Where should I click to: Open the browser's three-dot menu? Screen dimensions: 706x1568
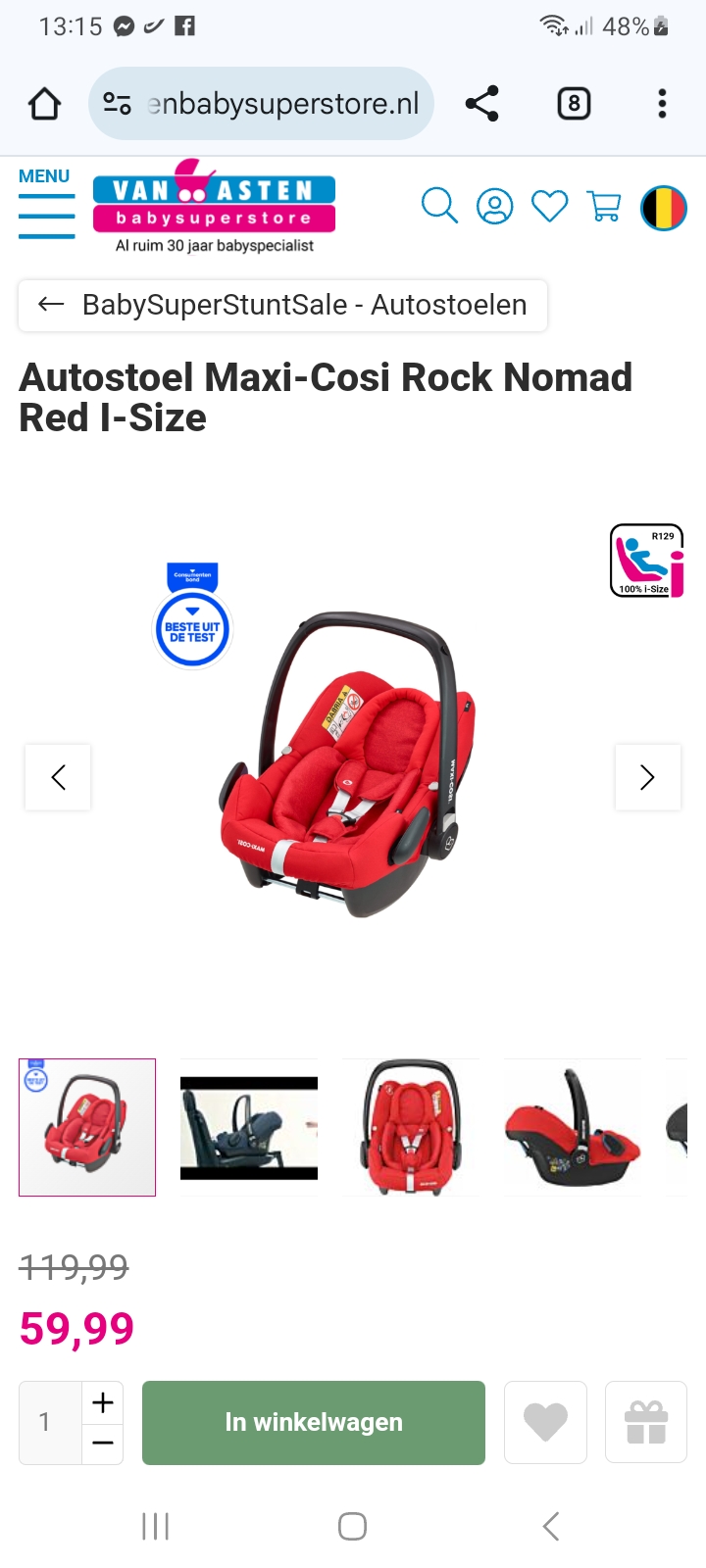point(662,103)
